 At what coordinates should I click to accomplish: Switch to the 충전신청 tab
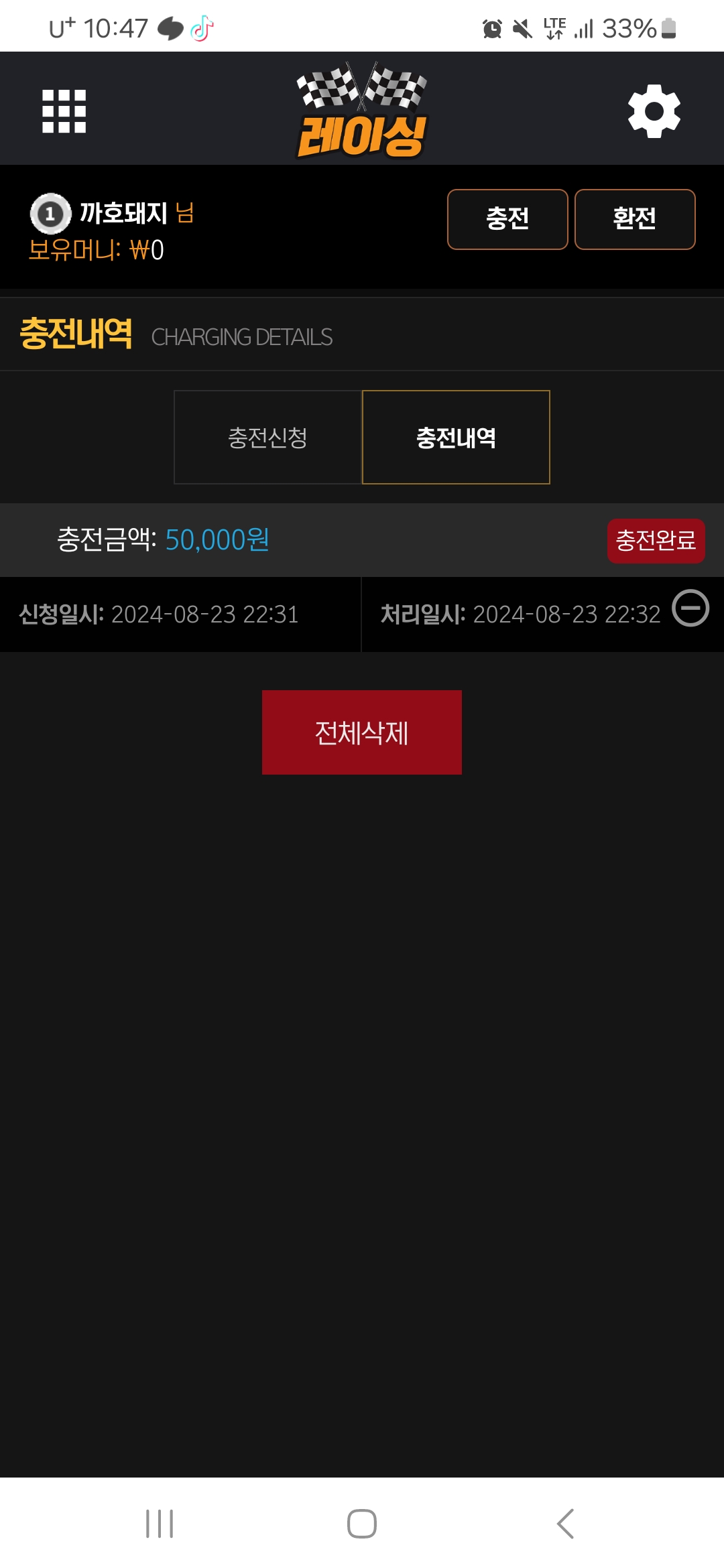(268, 438)
